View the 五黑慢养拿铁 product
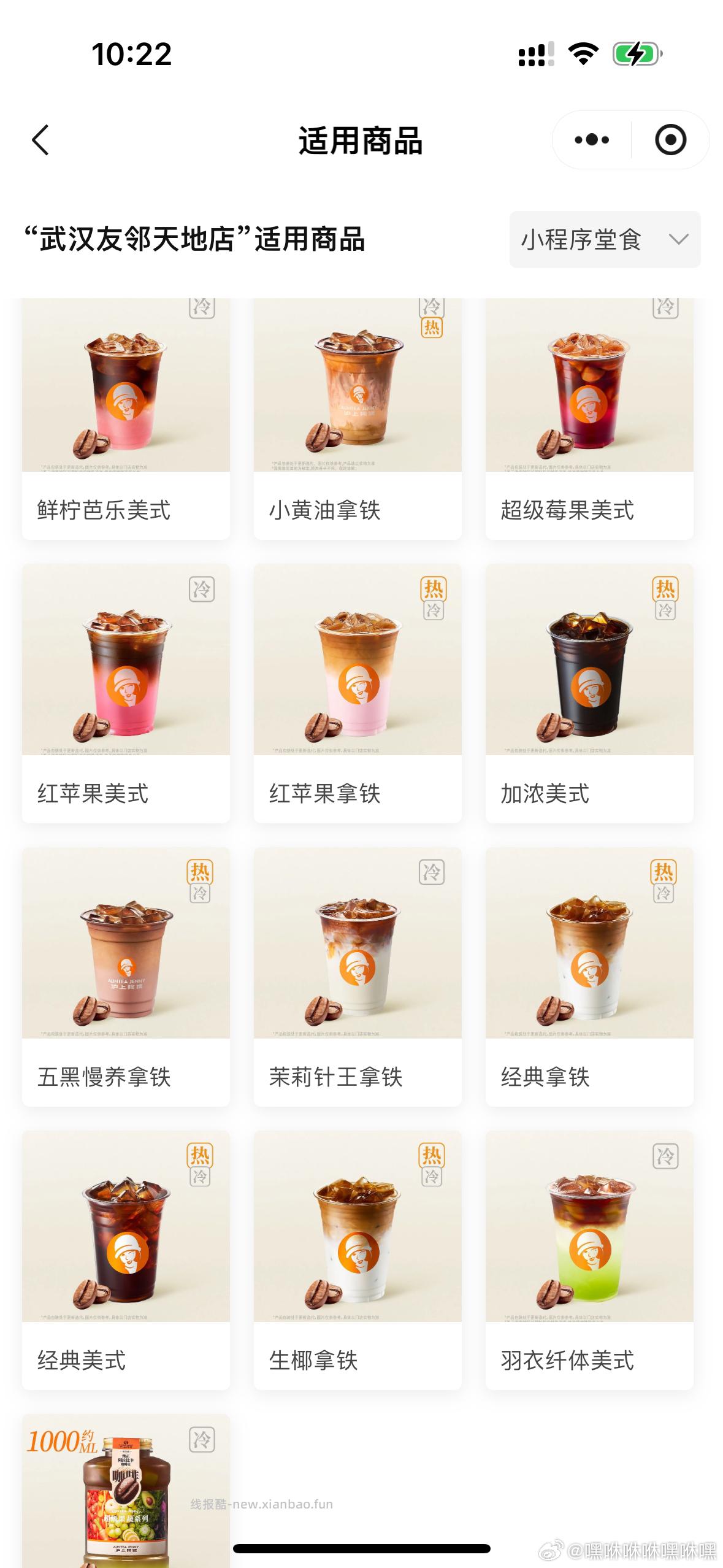Image resolution: width=723 pixels, height=1568 pixels. click(126, 977)
